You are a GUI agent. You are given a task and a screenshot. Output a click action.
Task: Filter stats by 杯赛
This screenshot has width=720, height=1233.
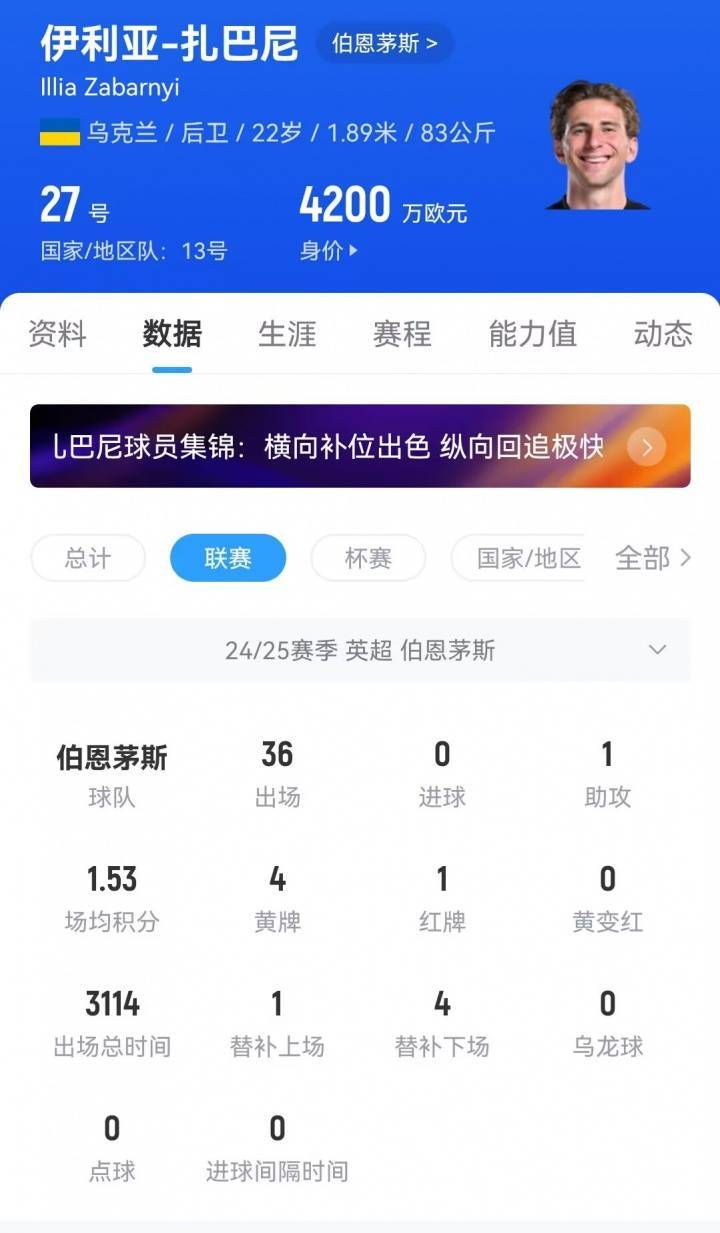tap(368, 558)
